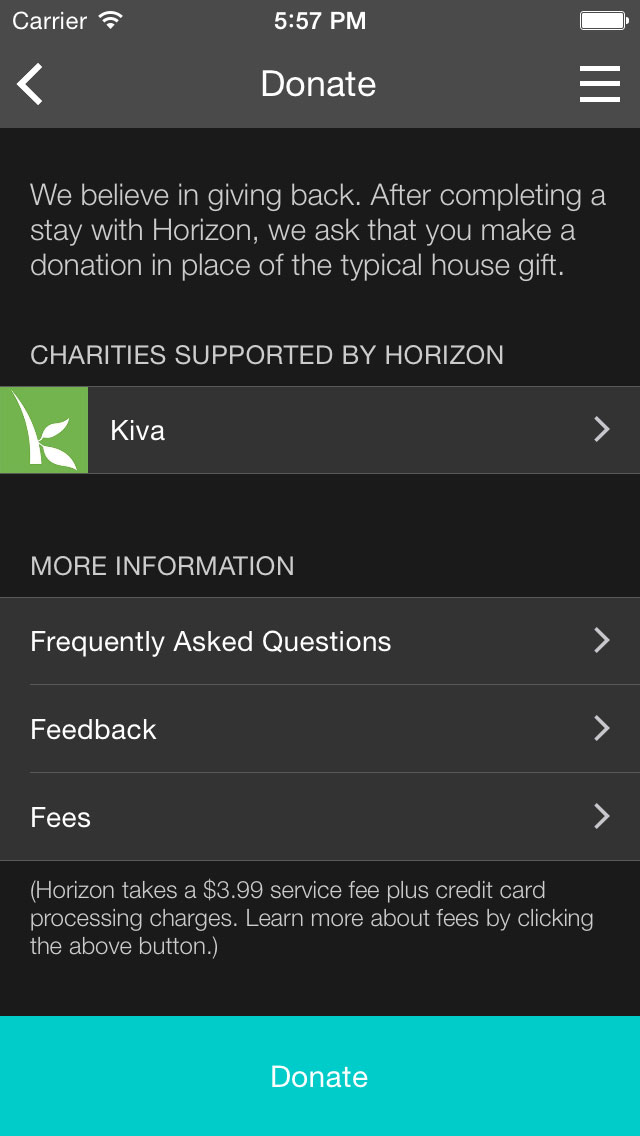This screenshot has width=640, height=1136.
Task: Open the Feedback row
Action: pos(320,729)
